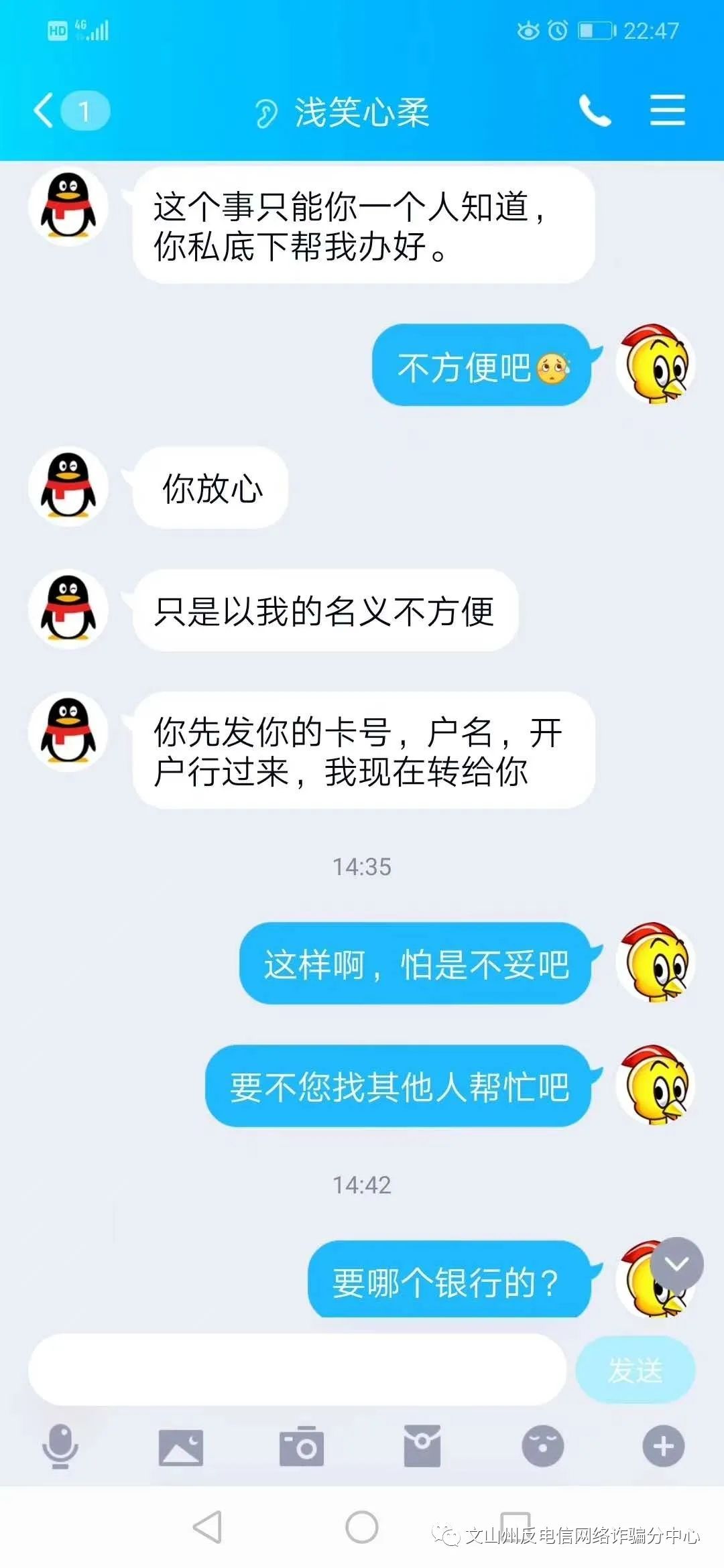Open the chat settings menu
Image resolution: width=724 pixels, height=1568 pixels.
point(667,111)
